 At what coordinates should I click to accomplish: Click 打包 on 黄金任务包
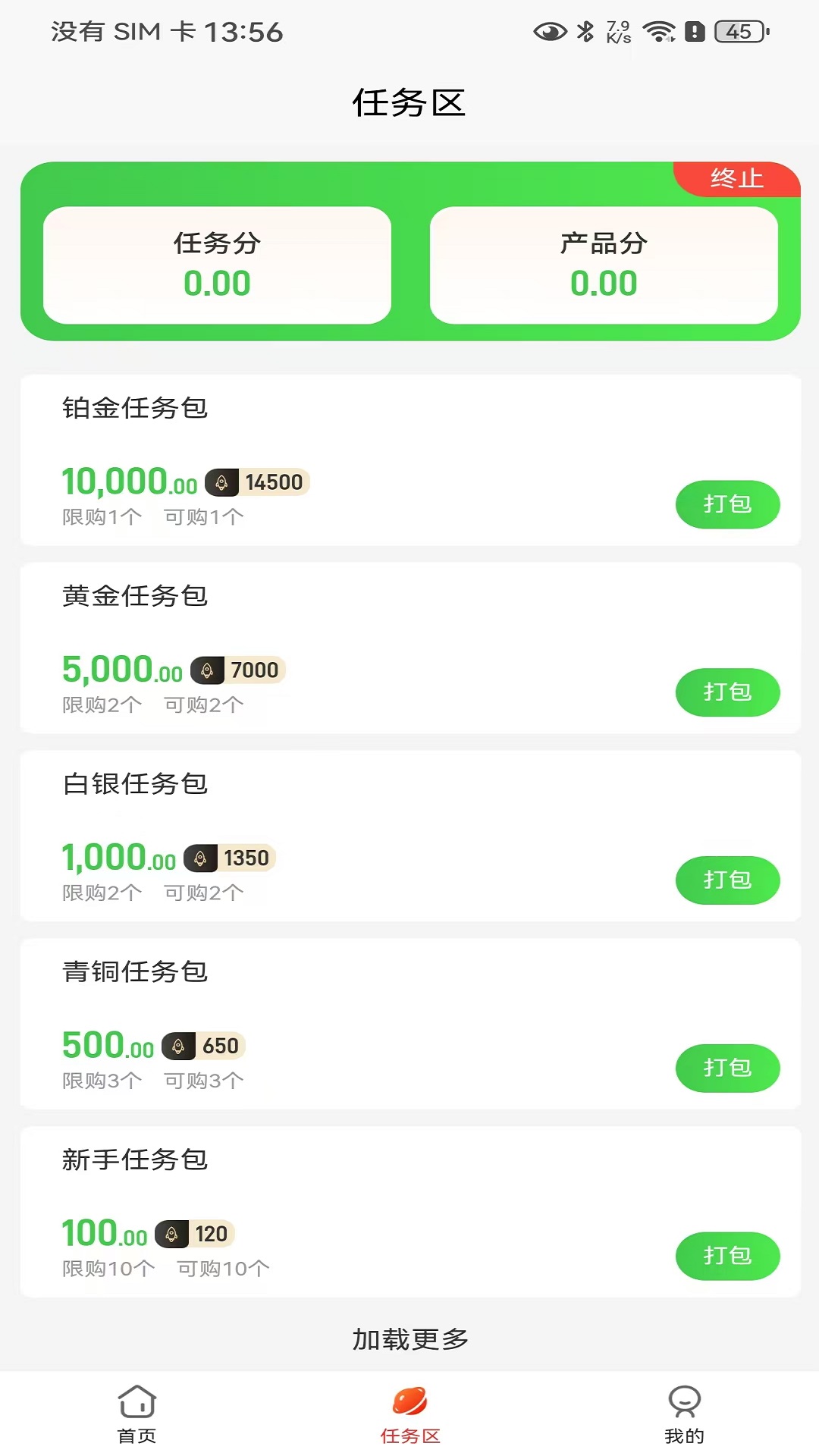coord(727,692)
